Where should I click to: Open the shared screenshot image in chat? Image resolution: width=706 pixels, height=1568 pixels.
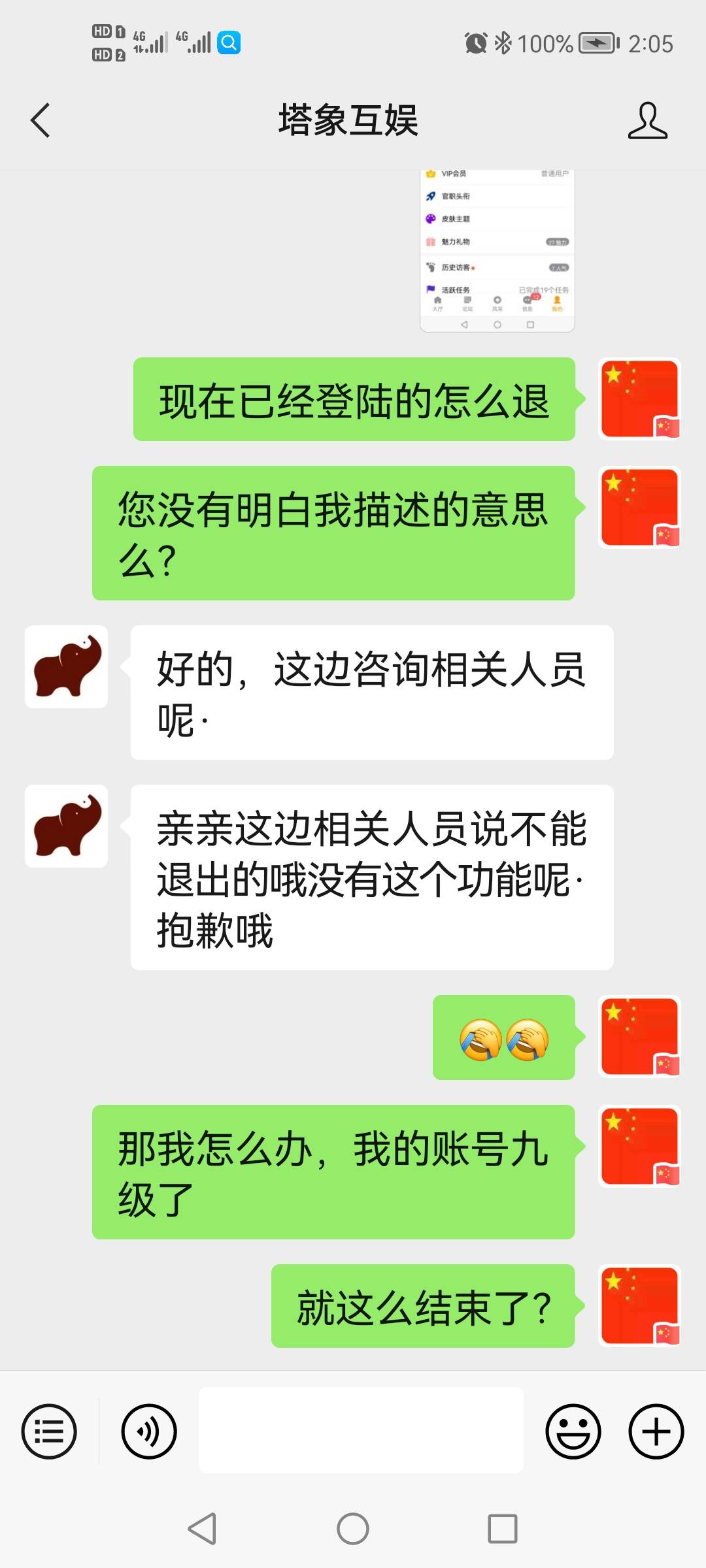point(497,252)
